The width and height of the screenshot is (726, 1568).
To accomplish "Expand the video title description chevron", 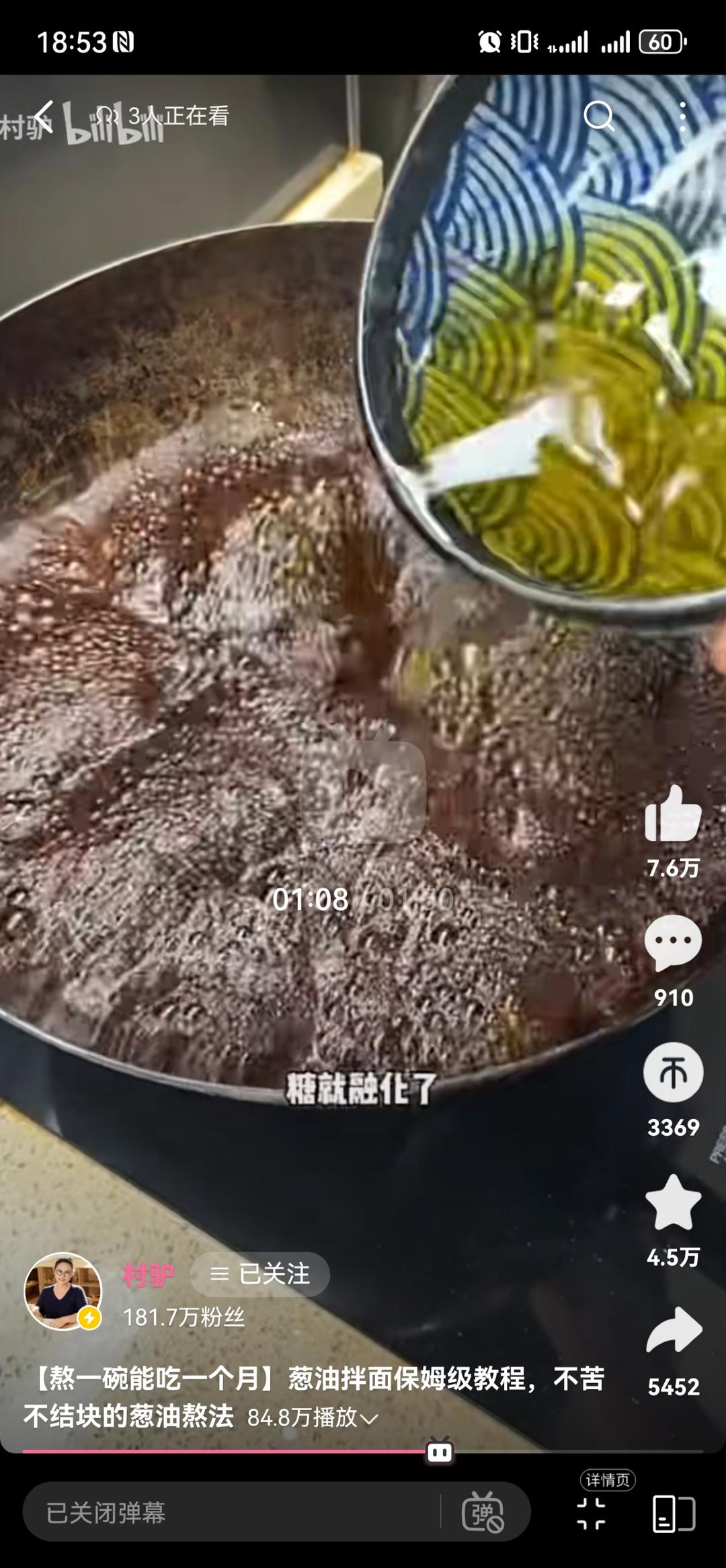I will pyautogui.click(x=369, y=1419).
